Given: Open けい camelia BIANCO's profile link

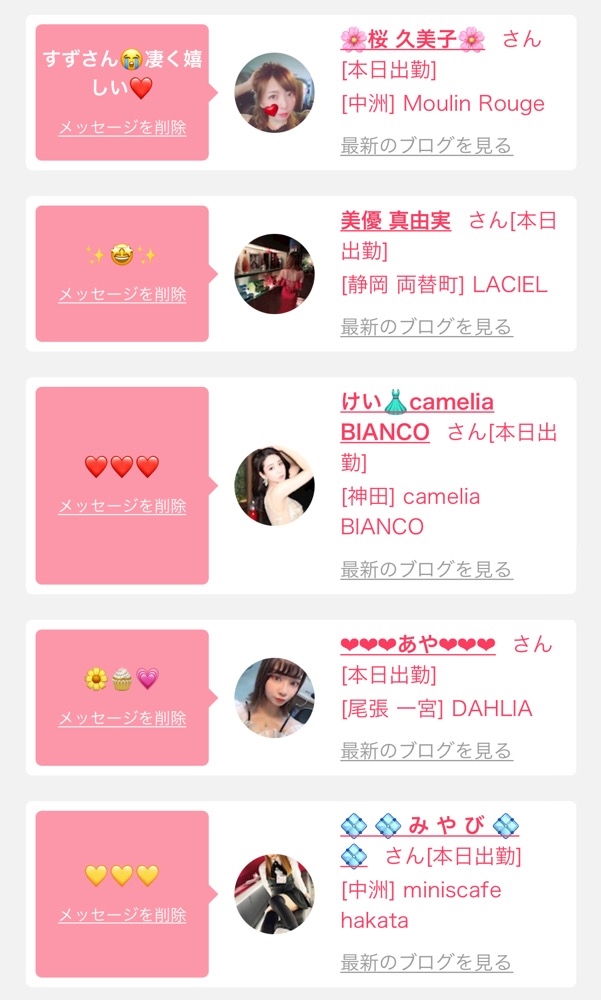Looking at the screenshot, I should tap(417, 417).
